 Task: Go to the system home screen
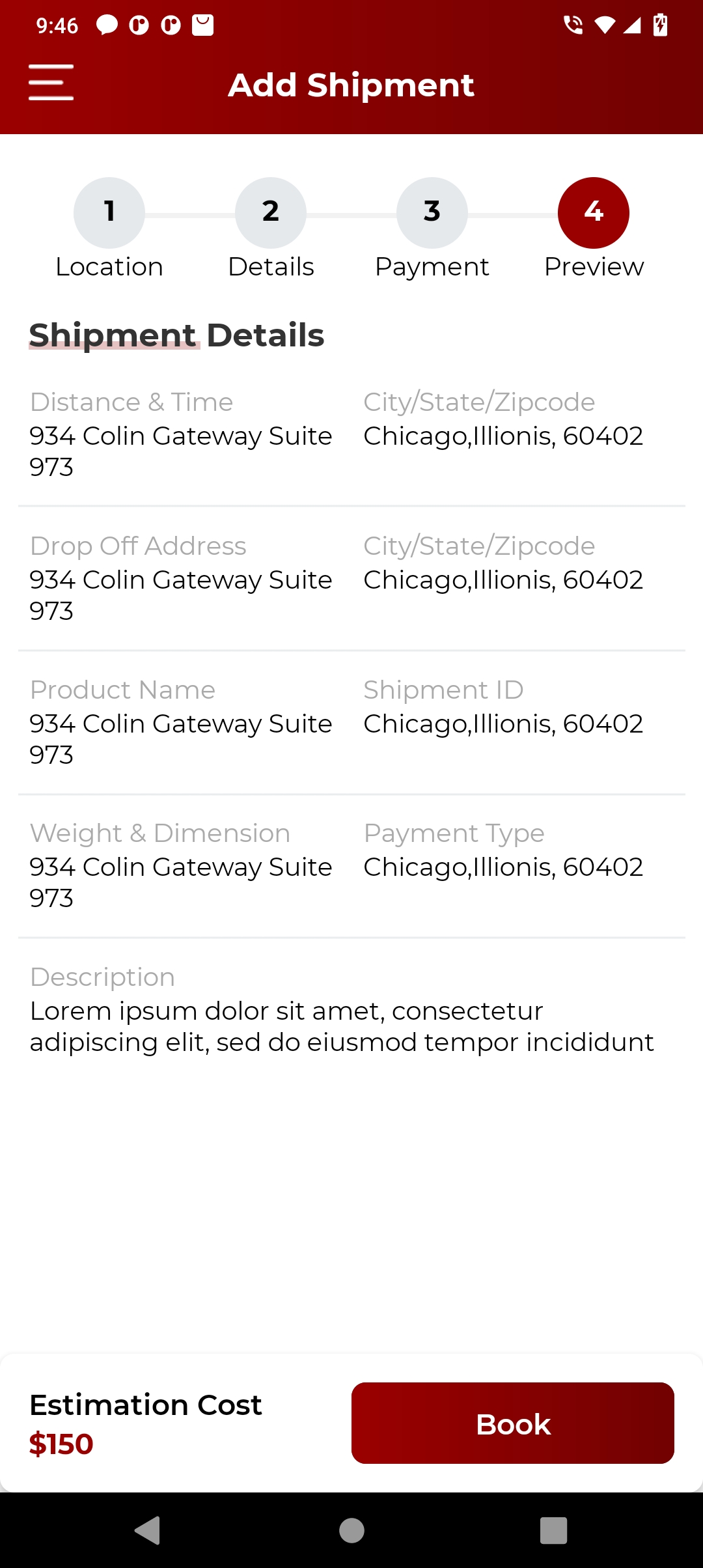click(x=351, y=1530)
